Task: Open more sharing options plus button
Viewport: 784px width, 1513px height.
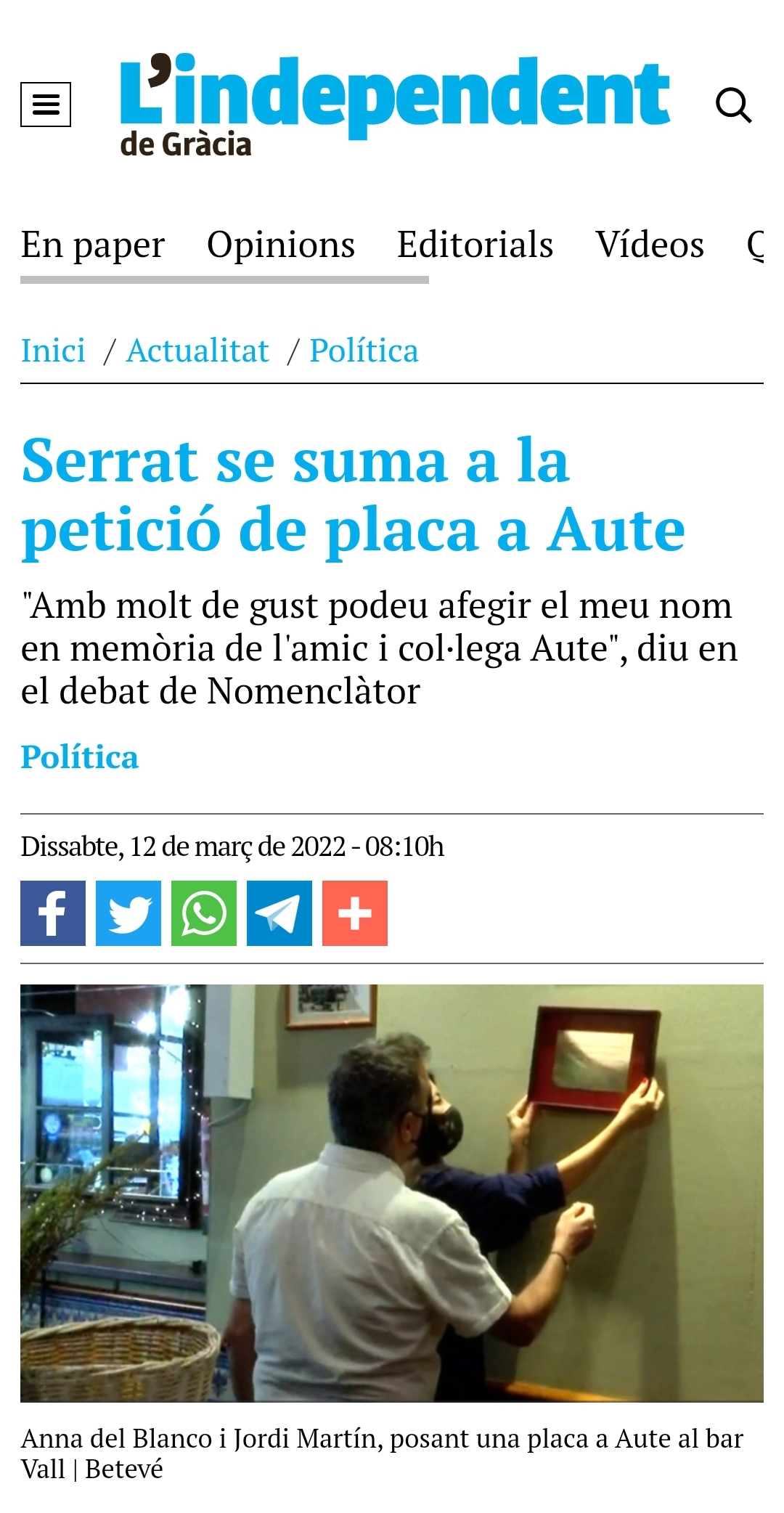Action: [355, 913]
